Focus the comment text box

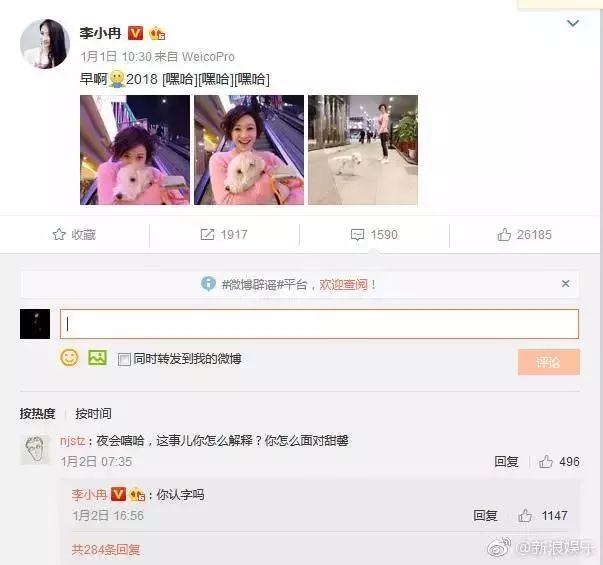319,324
